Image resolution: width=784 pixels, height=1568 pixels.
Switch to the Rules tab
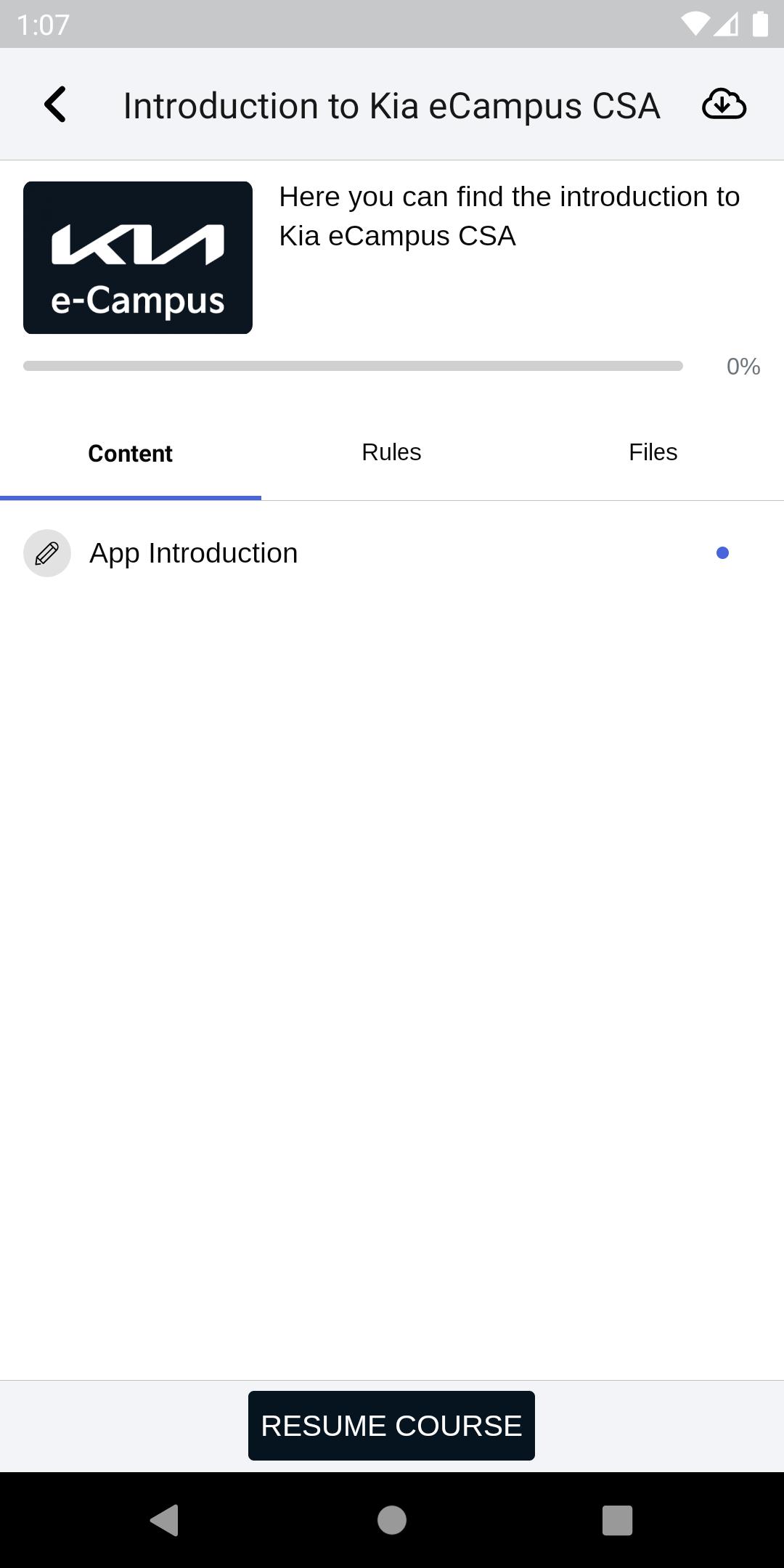391,452
